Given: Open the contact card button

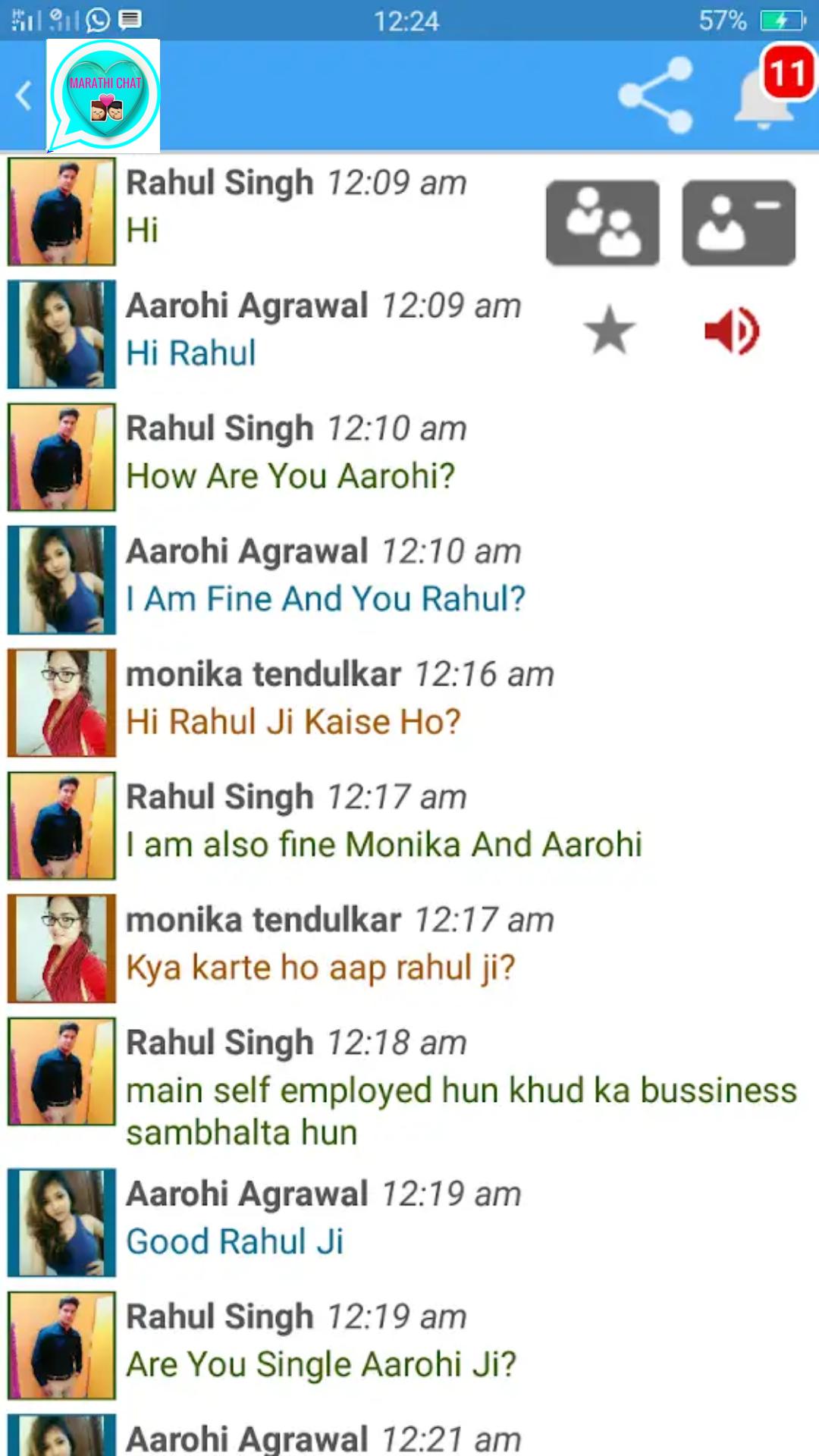Looking at the screenshot, I should 739,223.
